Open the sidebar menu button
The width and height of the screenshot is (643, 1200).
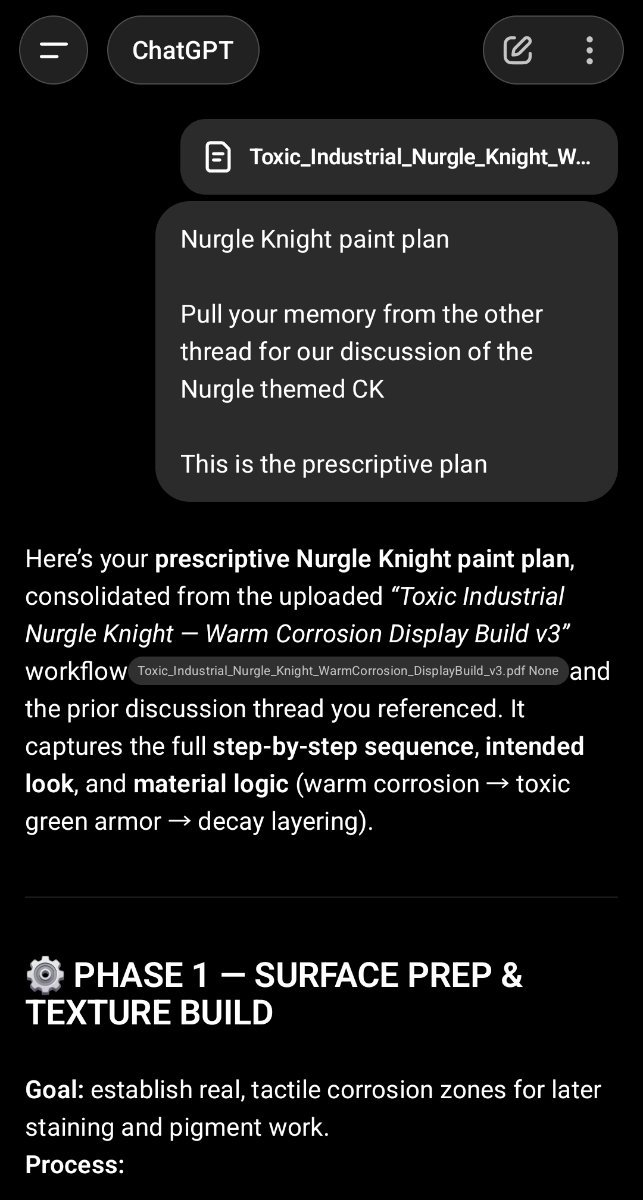54,50
